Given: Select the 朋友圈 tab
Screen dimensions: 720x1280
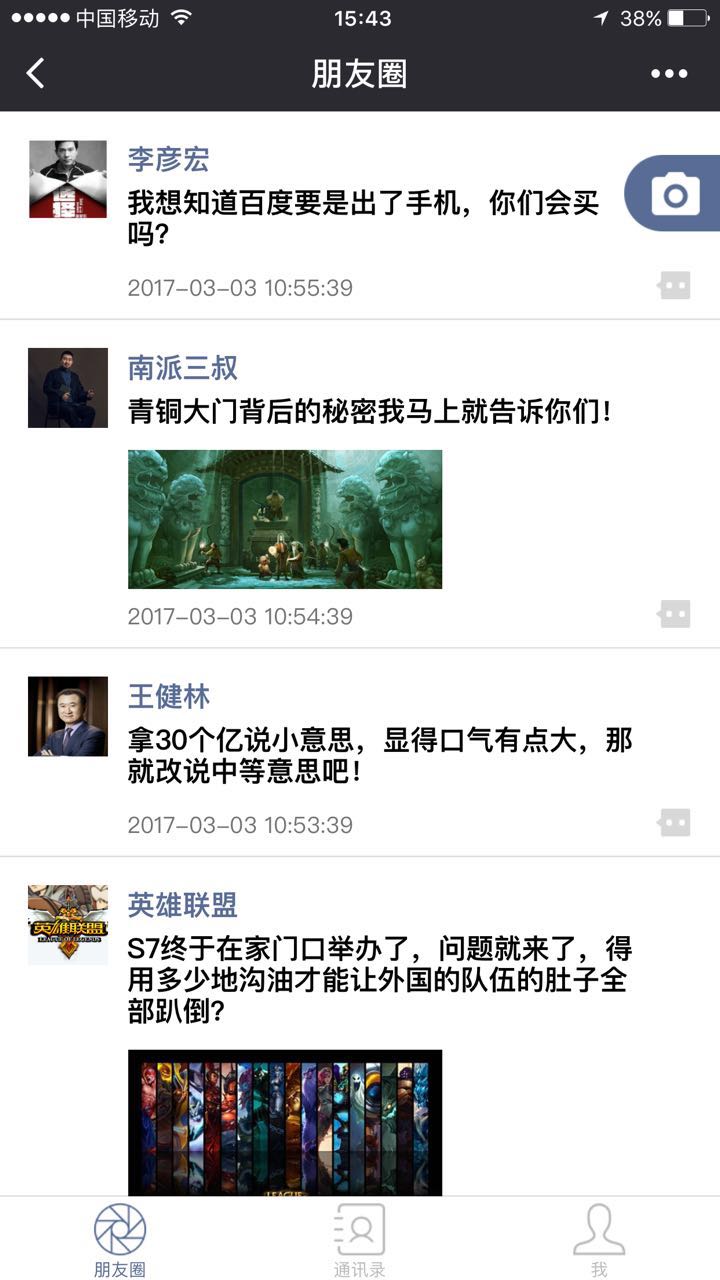Looking at the screenshot, I should click(120, 1240).
